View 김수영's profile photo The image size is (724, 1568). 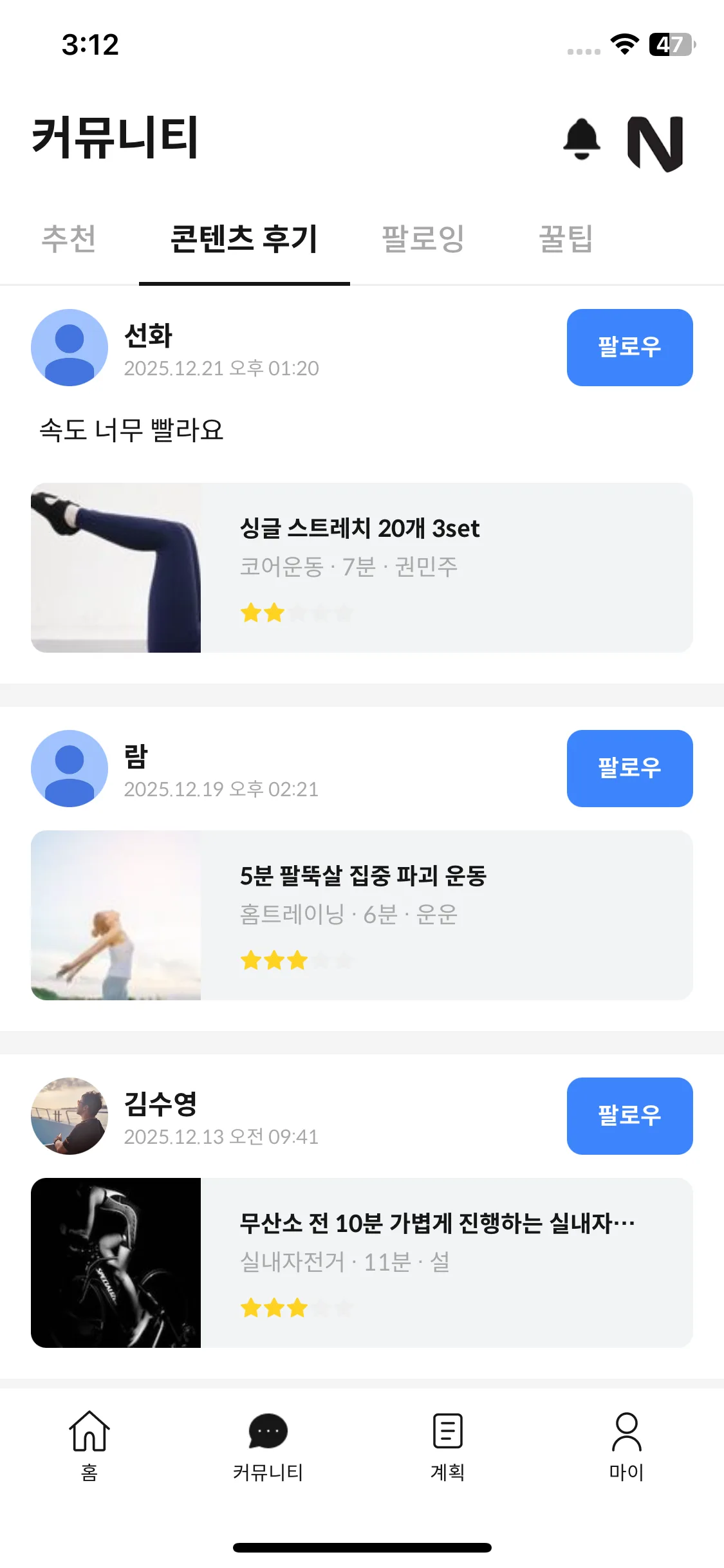tap(70, 1116)
